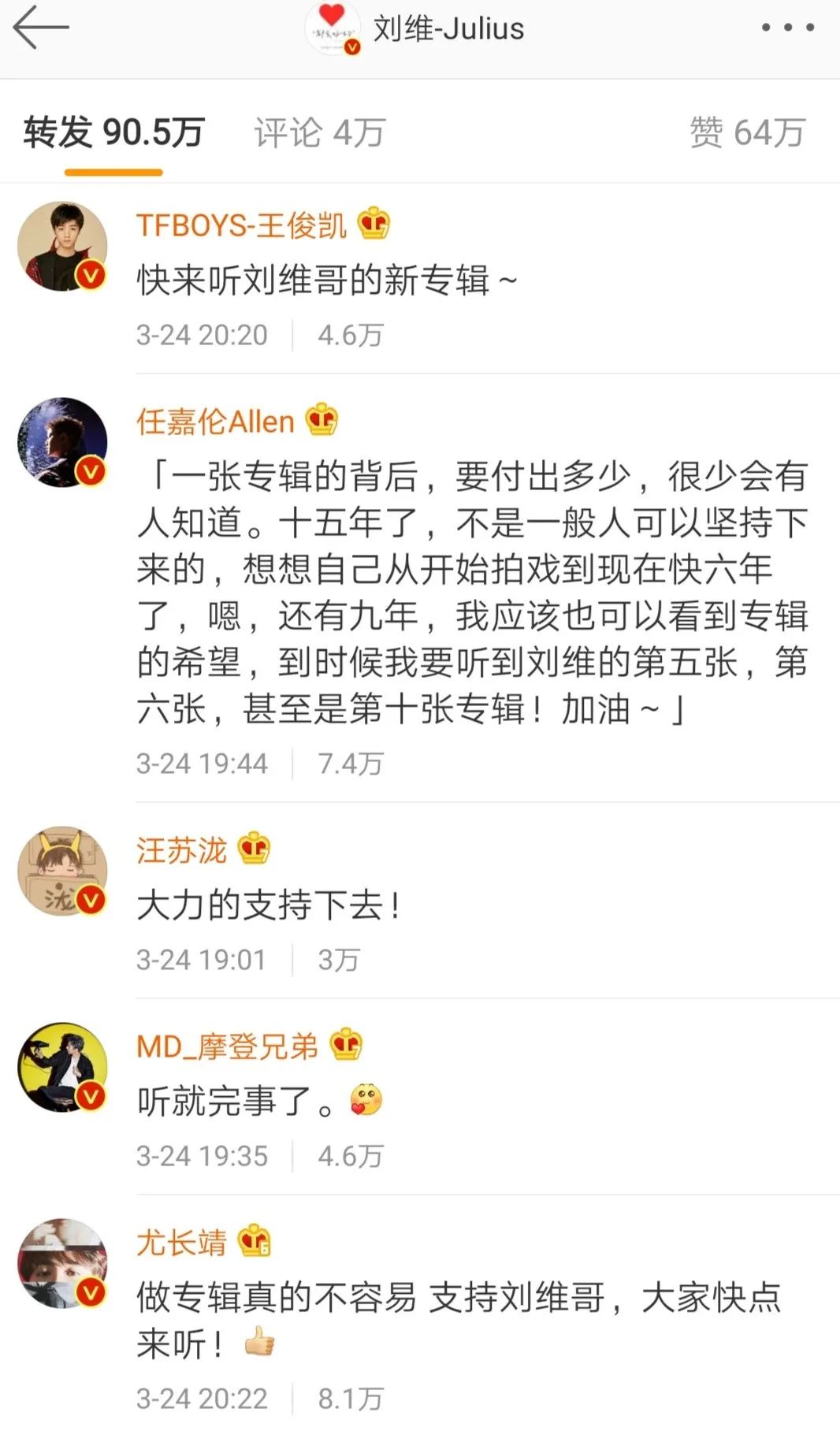840x1431 pixels.
Task: Open 尤长靖's repost supporting 刘维哥
Action: click(457, 1320)
